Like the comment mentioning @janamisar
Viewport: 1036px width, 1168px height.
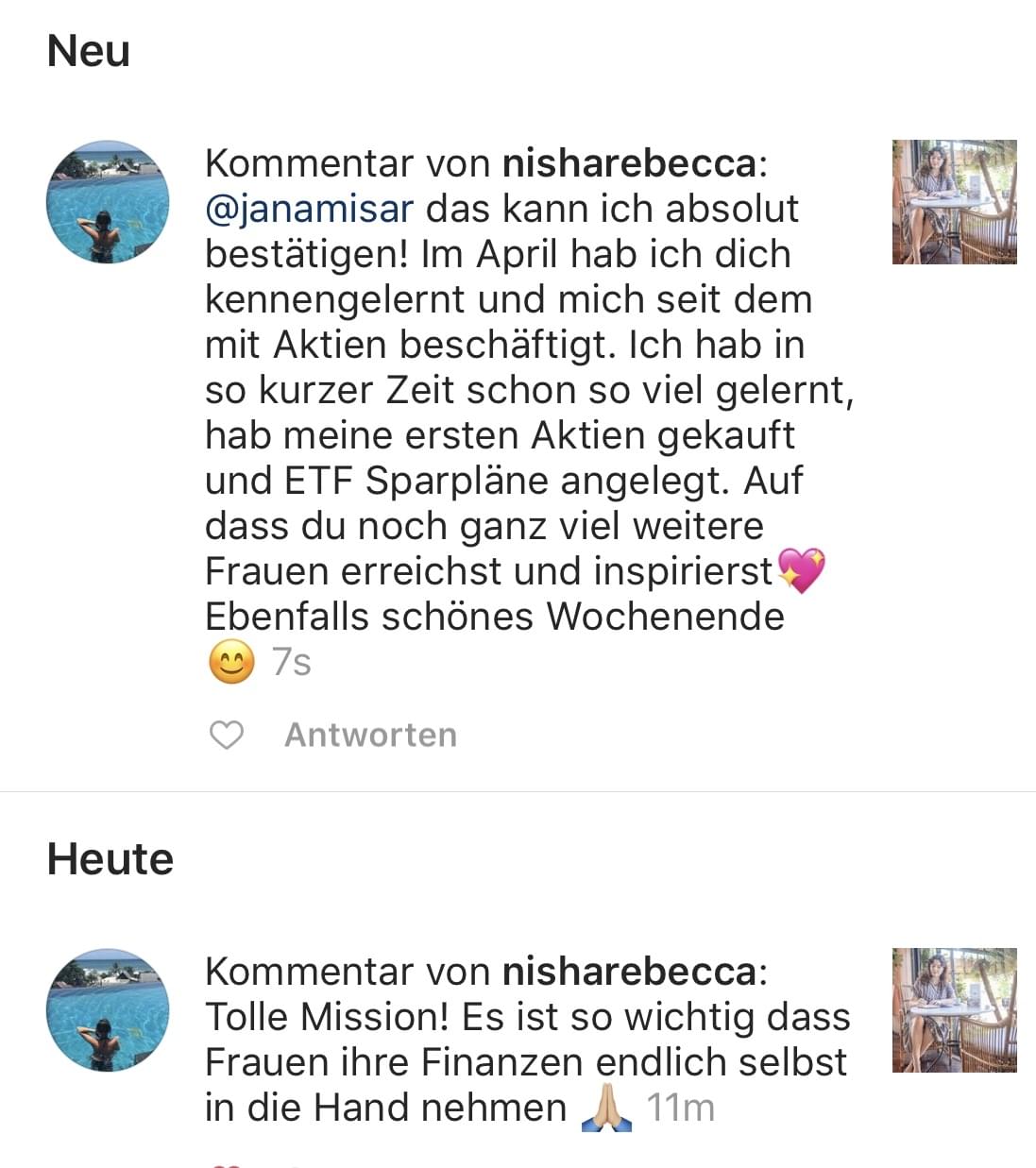pyautogui.click(x=226, y=735)
